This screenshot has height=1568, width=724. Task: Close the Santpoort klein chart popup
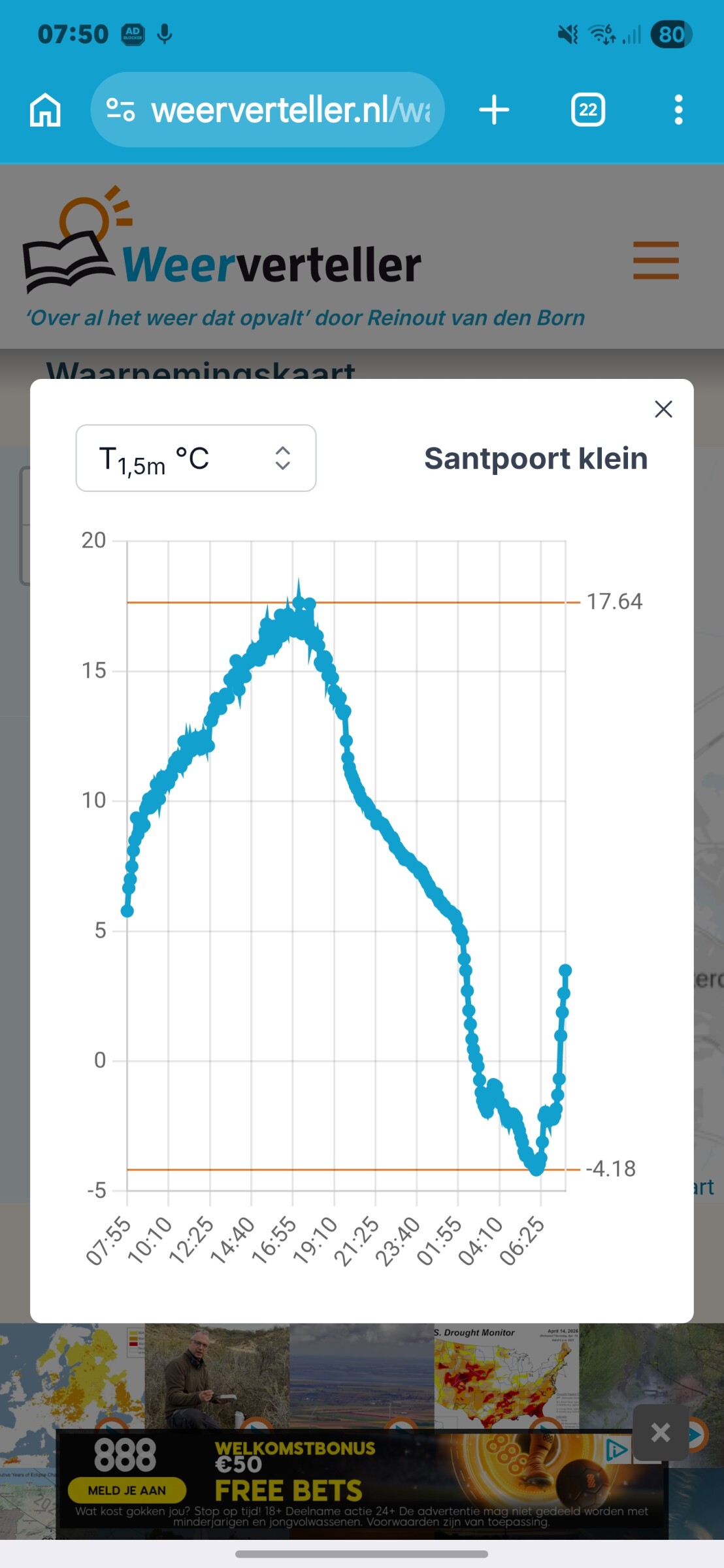tap(663, 410)
